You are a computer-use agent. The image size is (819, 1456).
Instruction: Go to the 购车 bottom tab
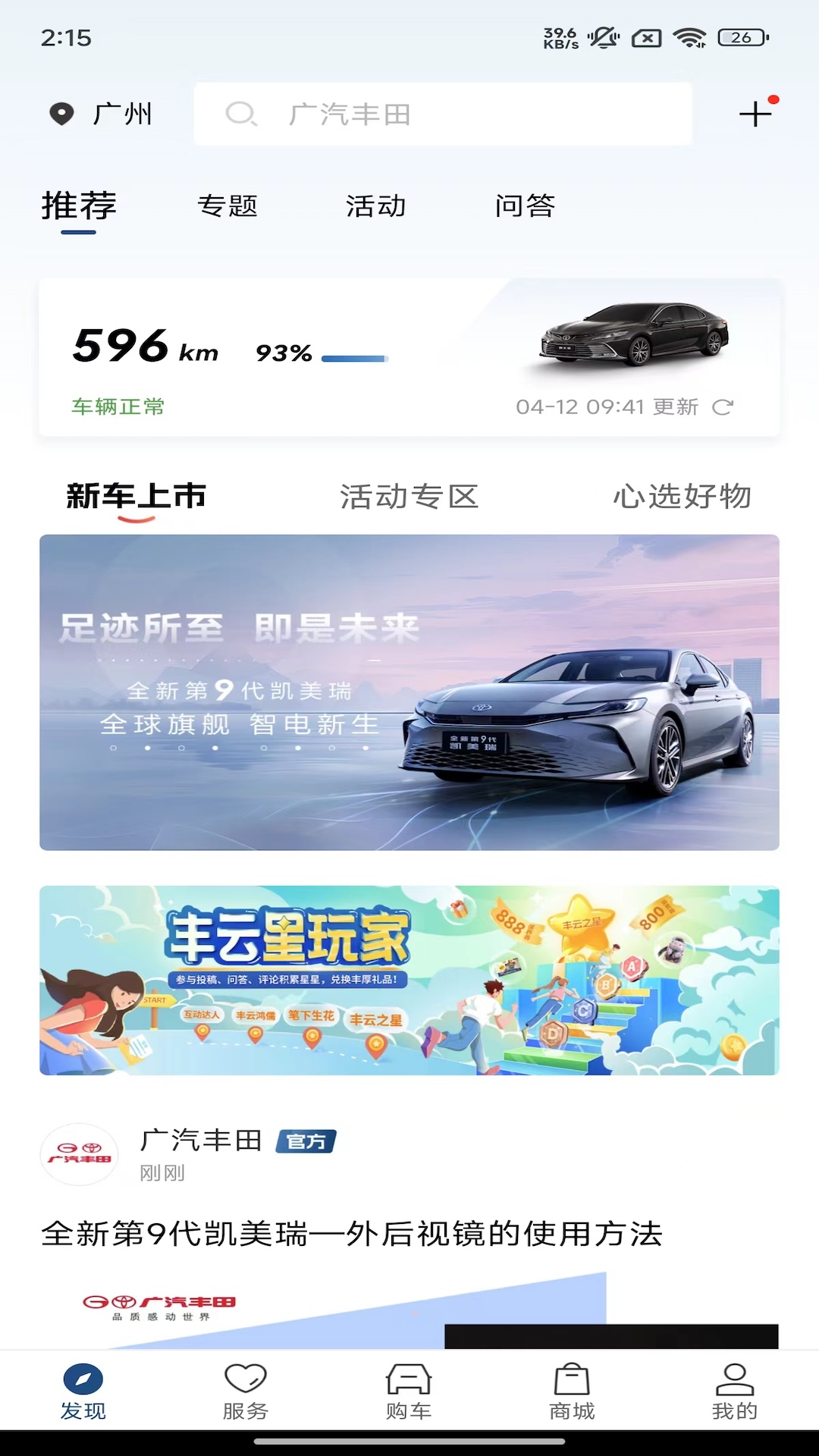[x=409, y=1392]
